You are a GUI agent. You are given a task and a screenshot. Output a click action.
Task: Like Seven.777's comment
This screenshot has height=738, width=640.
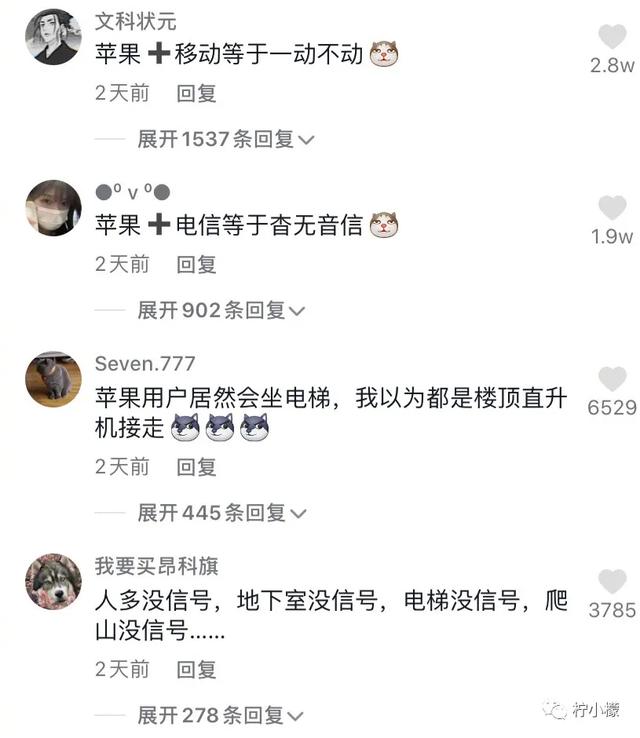click(x=612, y=379)
